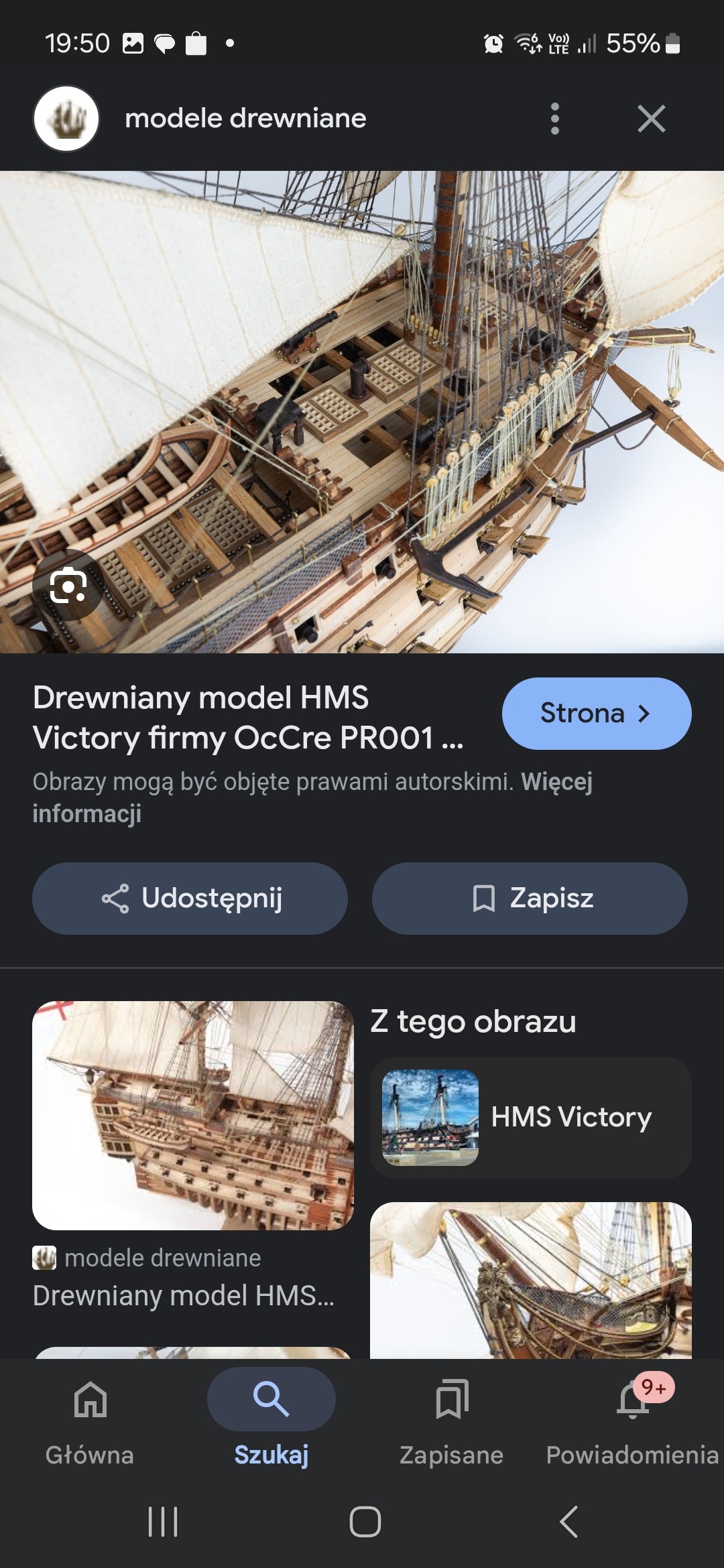The width and height of the screenshot is (724, 1568).
Task: Close the image viewer
Action: (x=651, y=119)
